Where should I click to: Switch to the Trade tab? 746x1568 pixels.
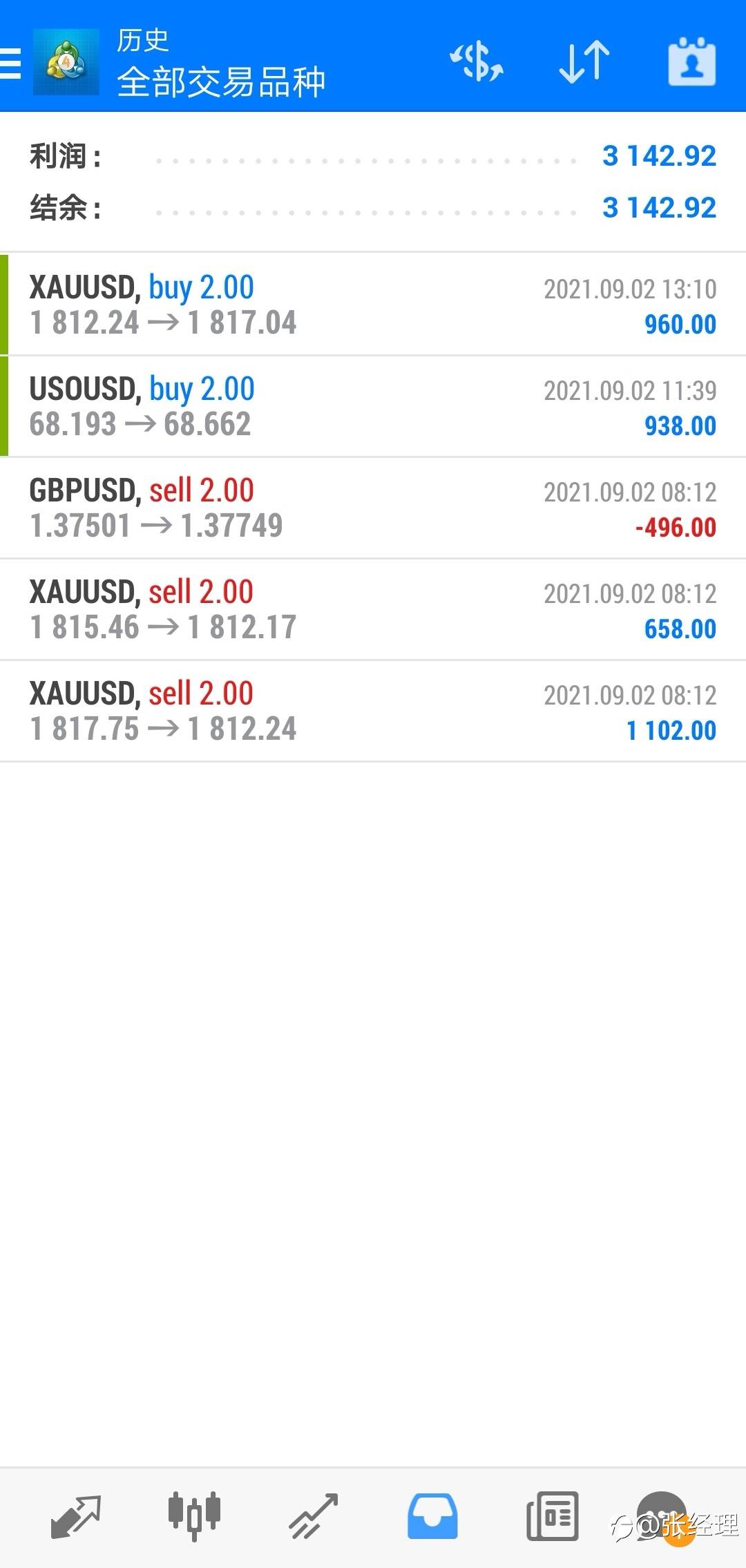(x=313, y=1517)
